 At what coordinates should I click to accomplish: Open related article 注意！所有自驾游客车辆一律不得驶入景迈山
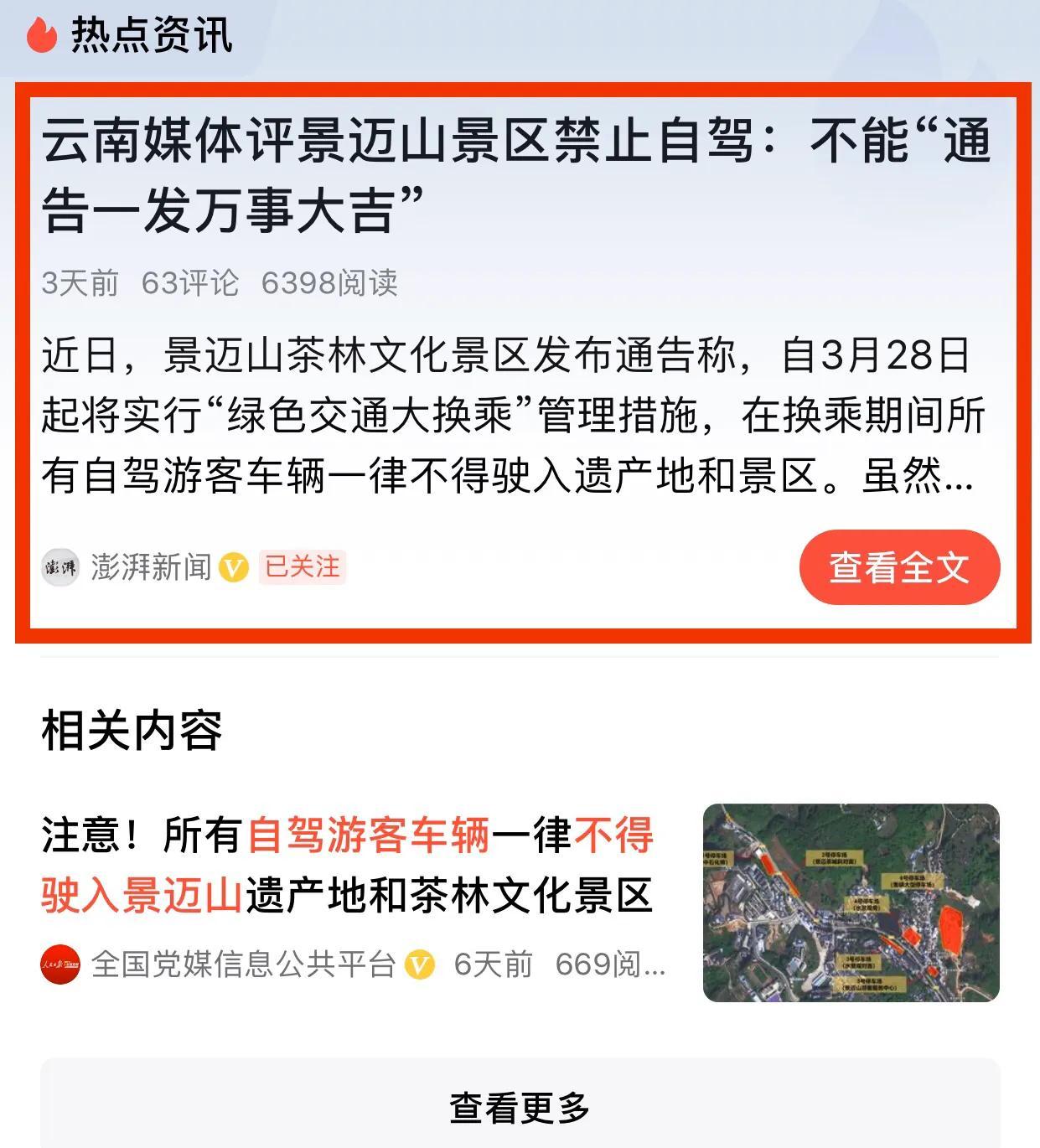tap(347, 866)
